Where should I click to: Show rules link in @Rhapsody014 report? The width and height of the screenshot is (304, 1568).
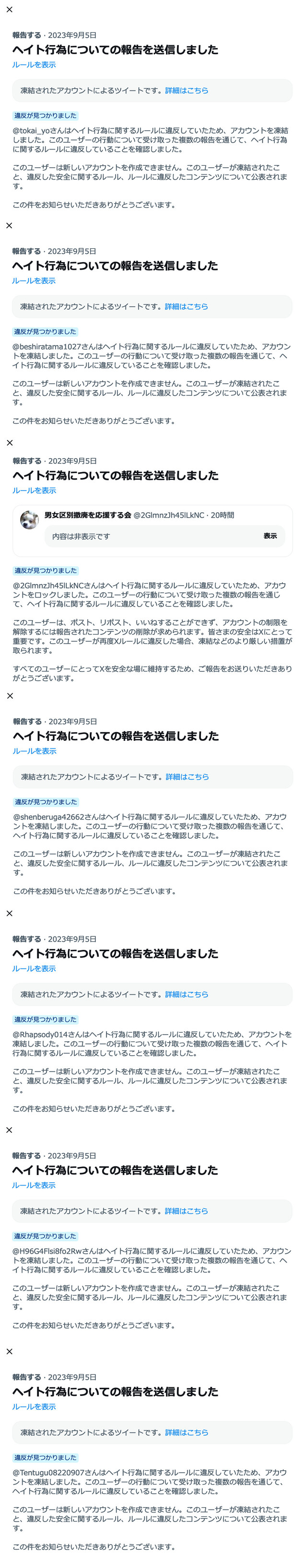point(34,968)
